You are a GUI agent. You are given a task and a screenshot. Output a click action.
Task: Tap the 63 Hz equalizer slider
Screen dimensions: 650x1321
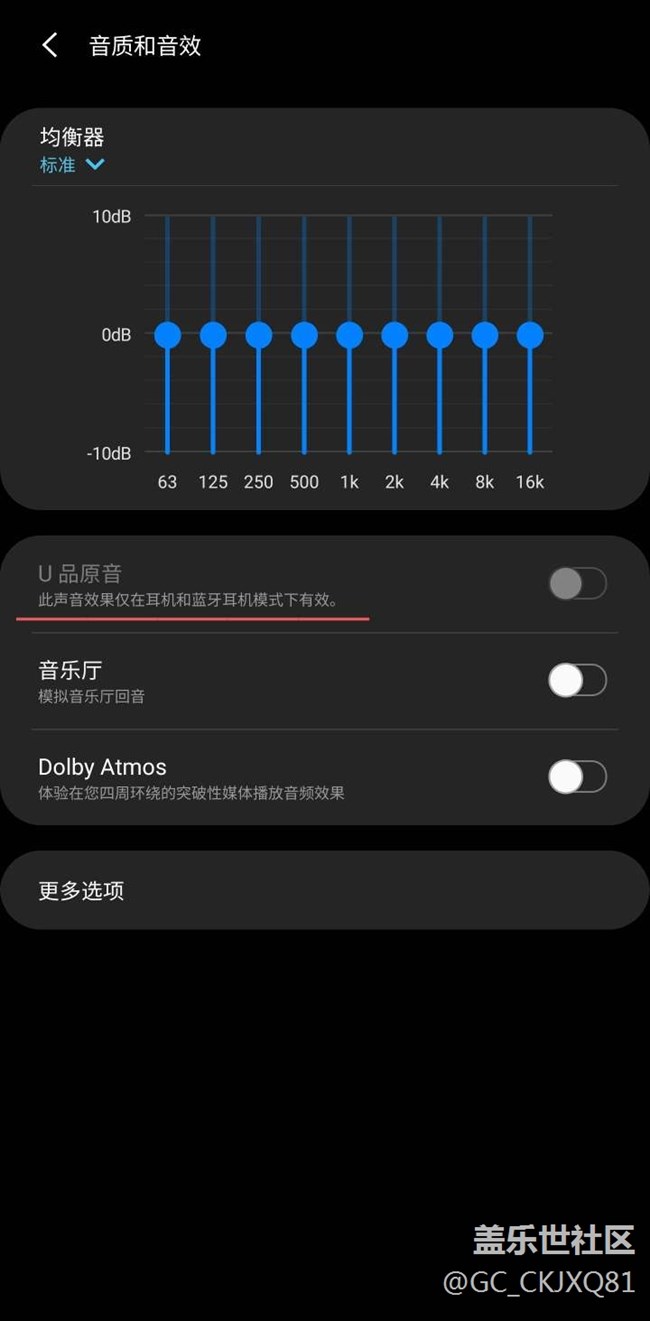coord(168,335)
